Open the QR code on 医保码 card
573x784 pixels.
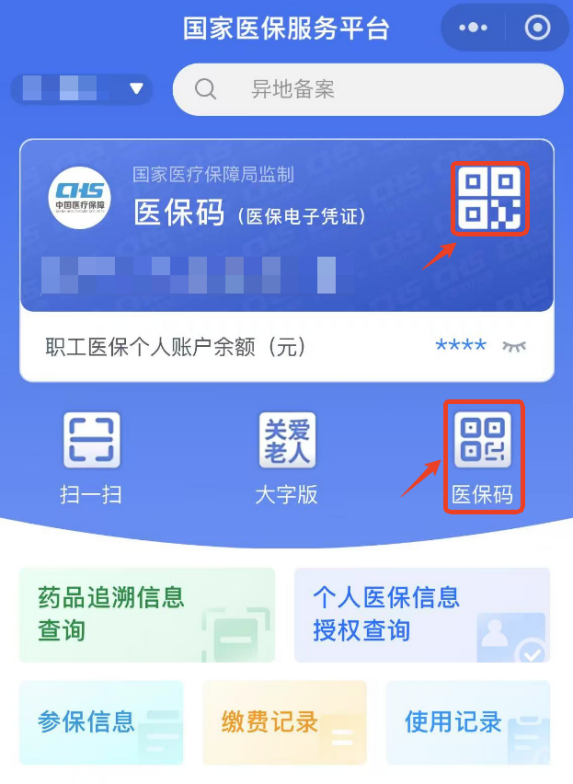pyautogui.click(x=490, y=198)
